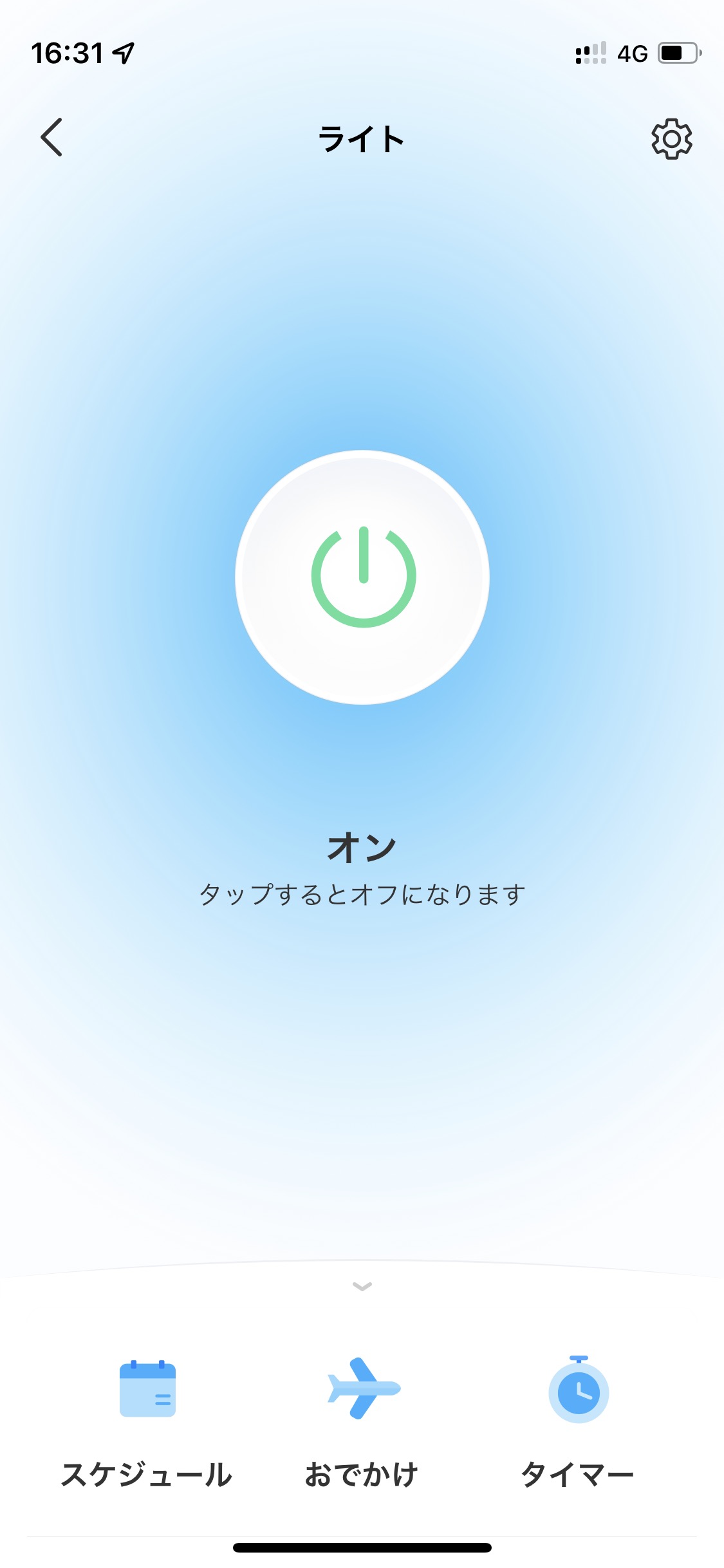Collapse the bottom panel with the chevron
724x1568 pixels.
pos(362,1287)
